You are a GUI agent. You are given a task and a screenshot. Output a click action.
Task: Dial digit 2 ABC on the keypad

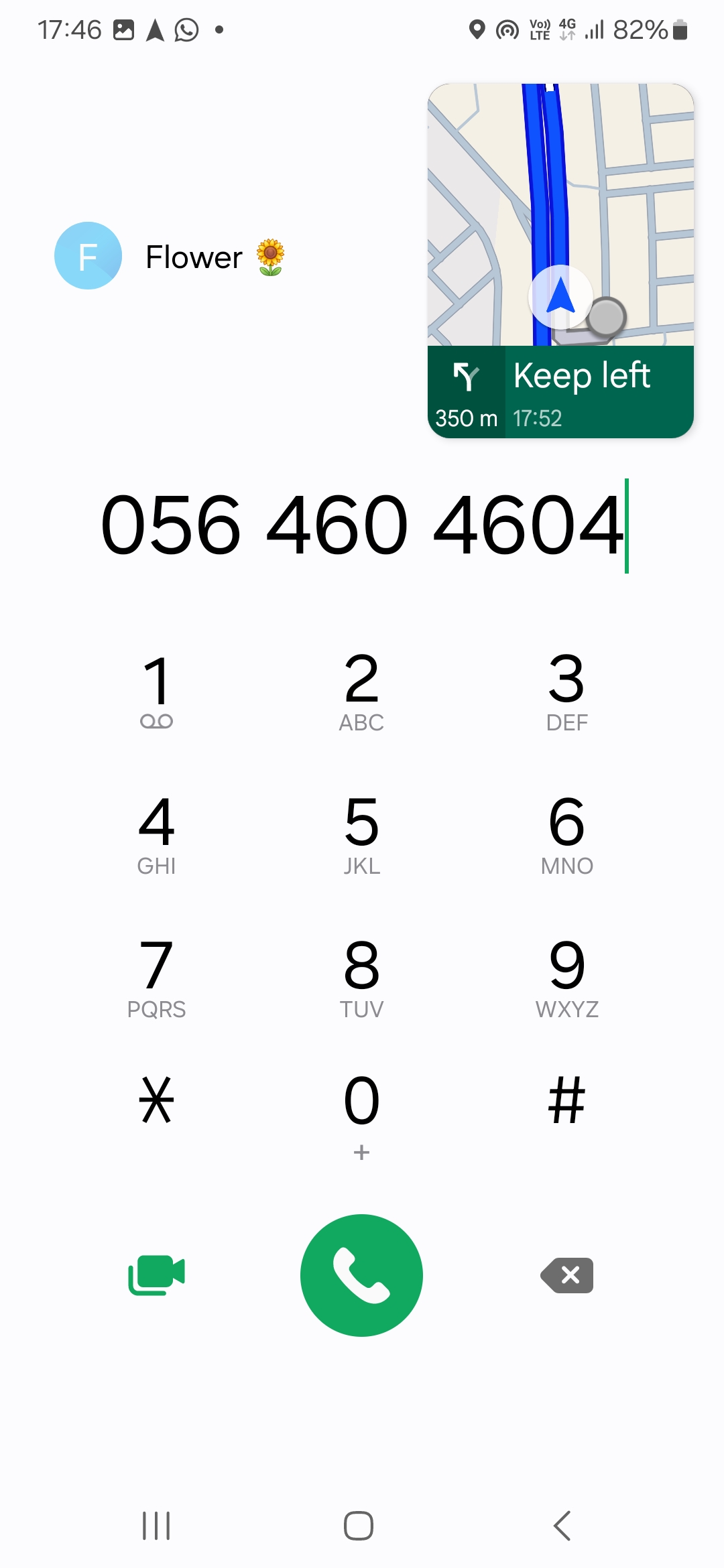click(361, 692)
